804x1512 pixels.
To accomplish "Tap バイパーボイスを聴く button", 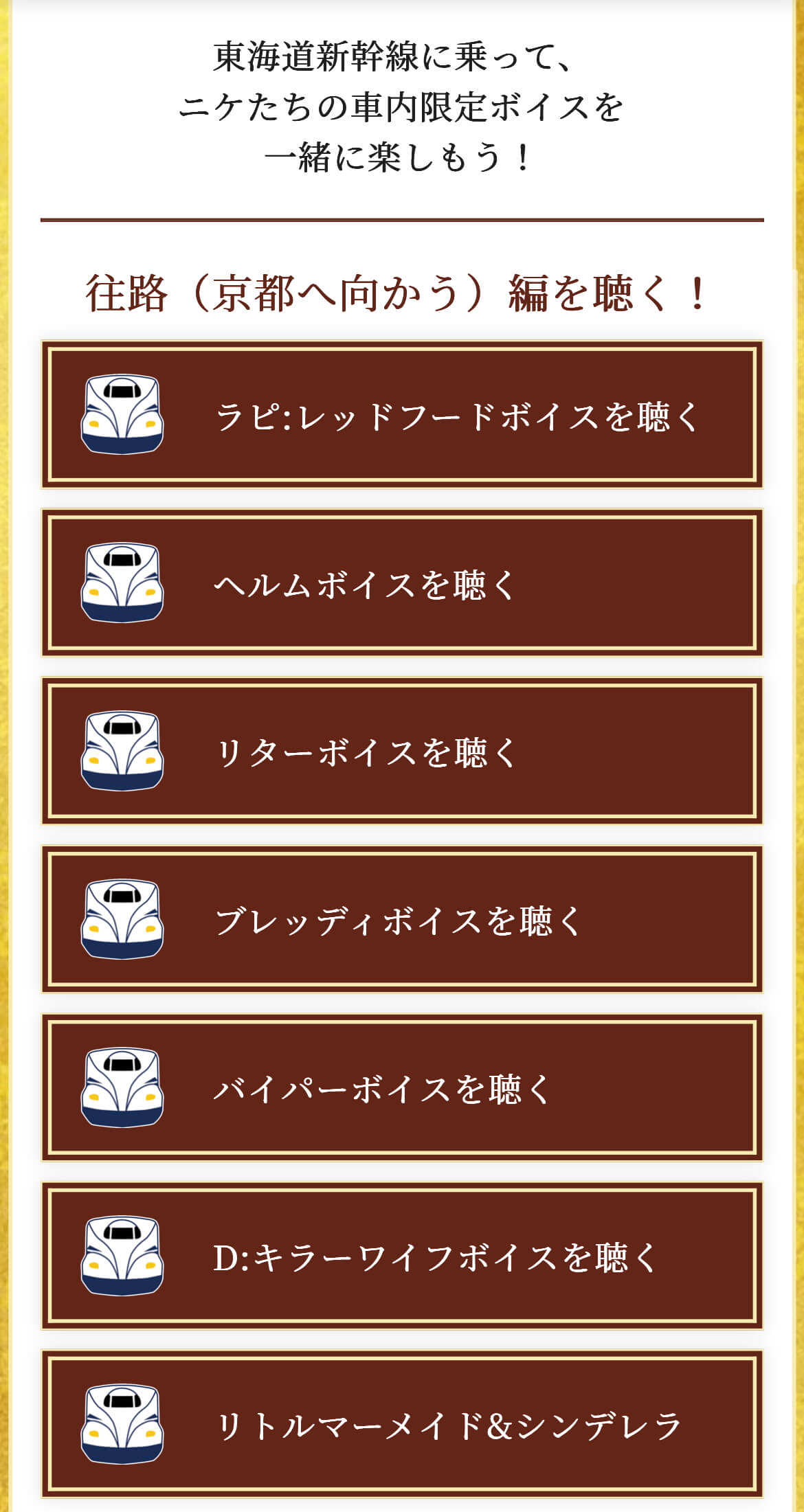I will click(x=402, y=1088).
